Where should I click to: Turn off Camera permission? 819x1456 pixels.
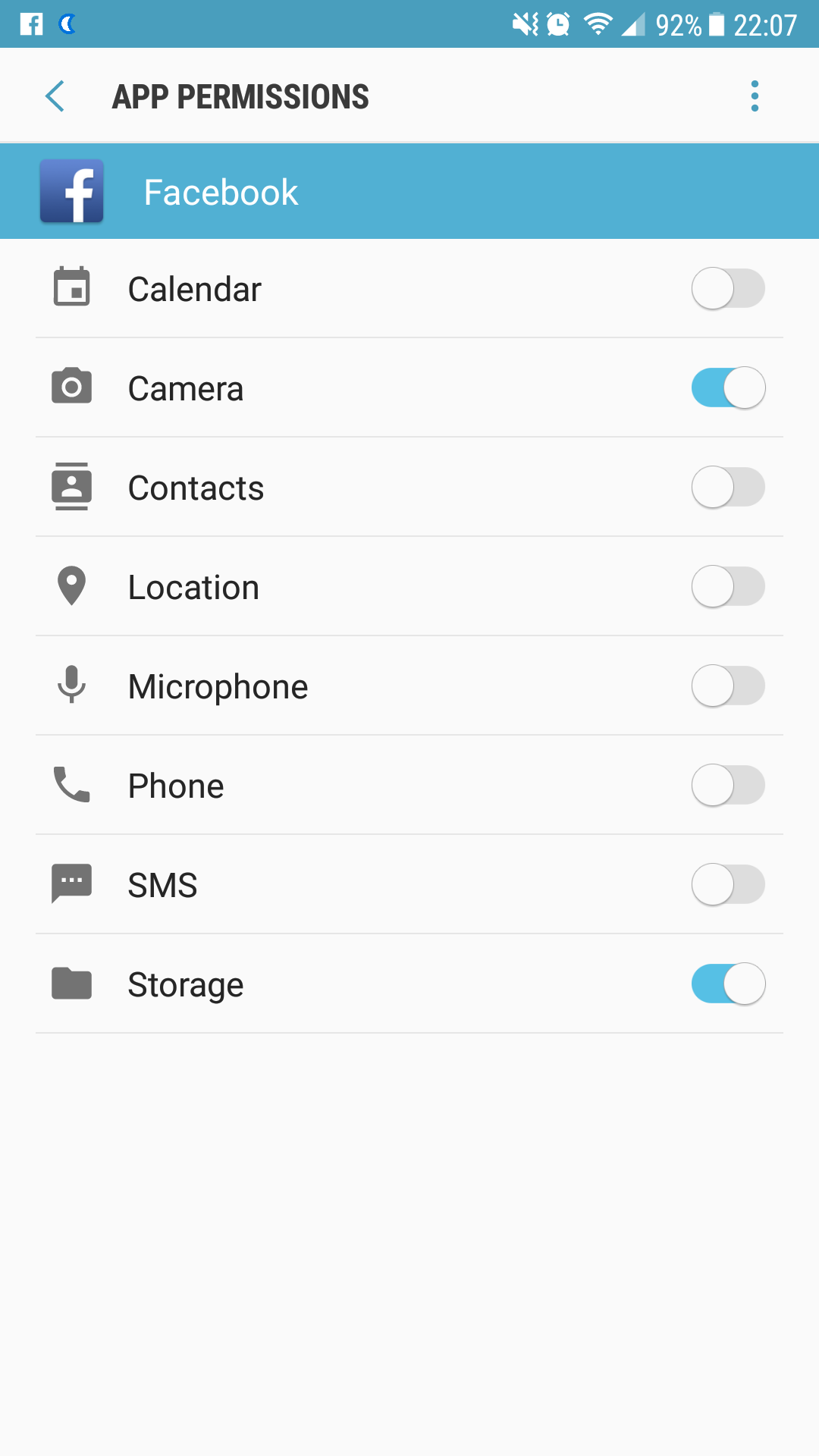click(728, 388)
